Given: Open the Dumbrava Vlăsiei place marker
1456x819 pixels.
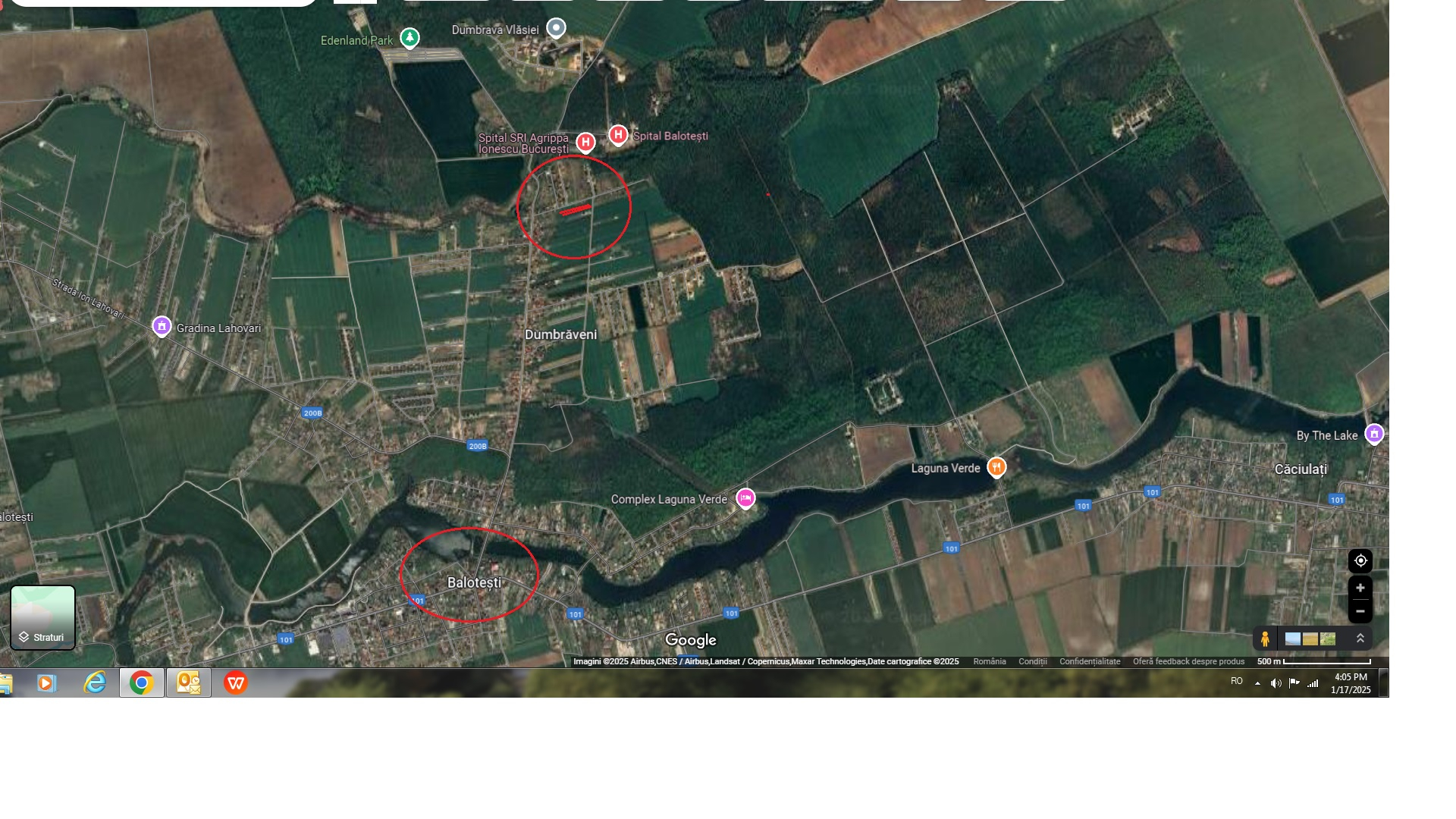Looking at the screenshot, I should [556, 28].
